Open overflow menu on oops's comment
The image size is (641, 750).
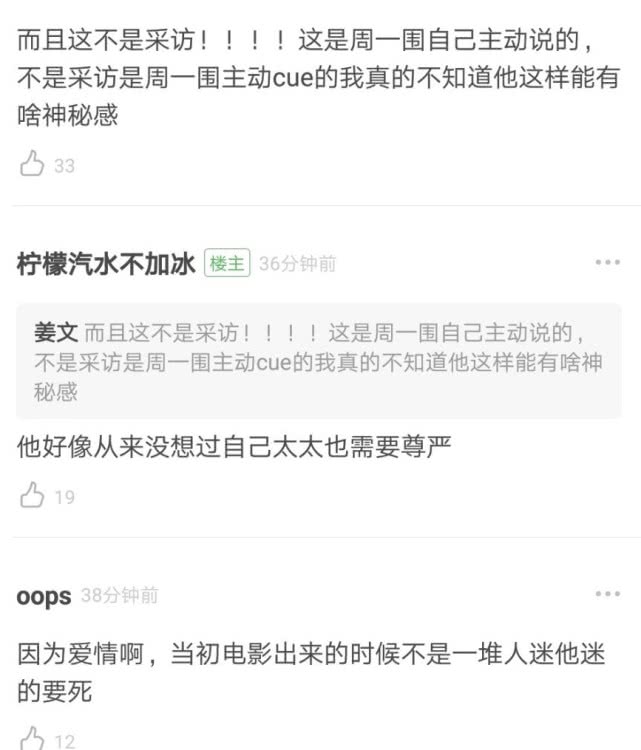point(607,594)
